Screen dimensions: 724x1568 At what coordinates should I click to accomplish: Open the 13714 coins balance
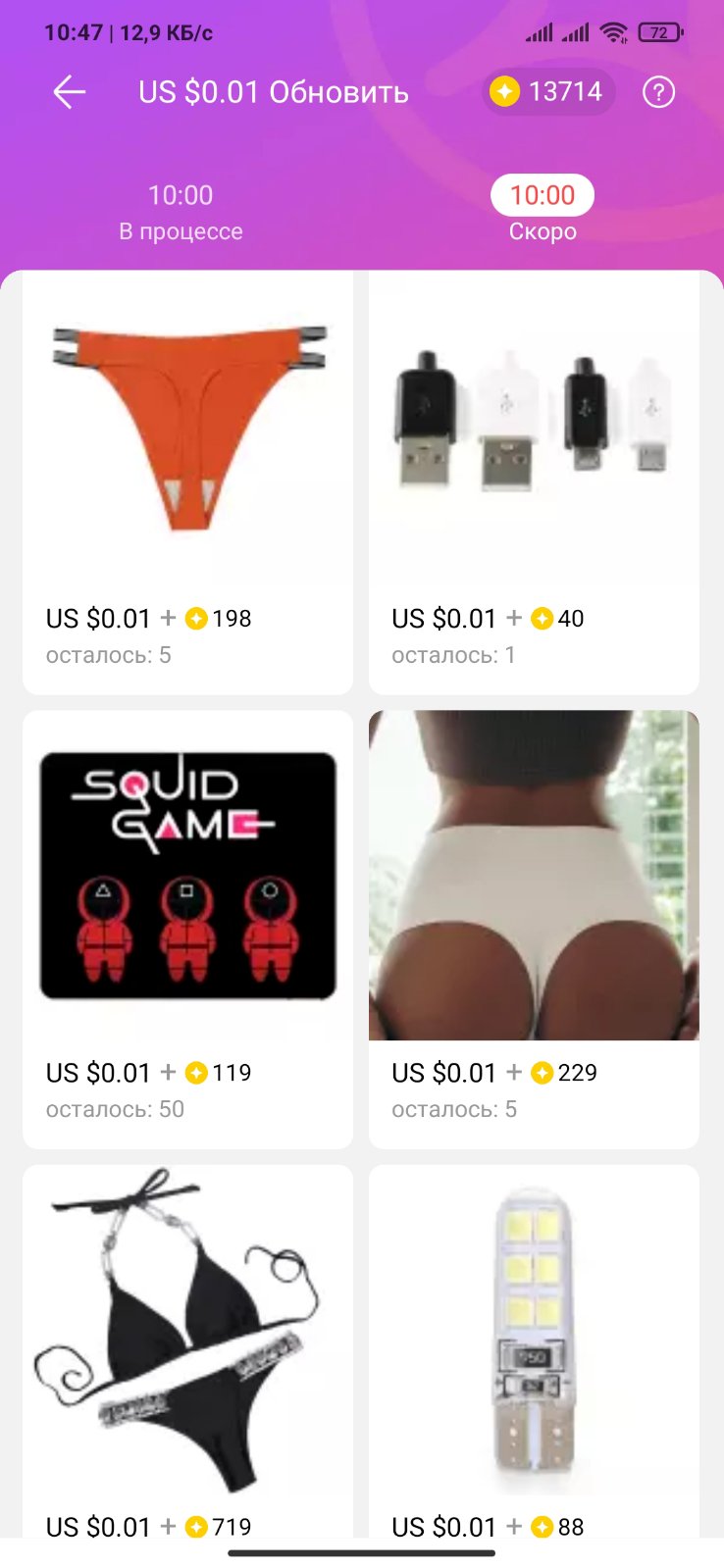tap(548, 93)
